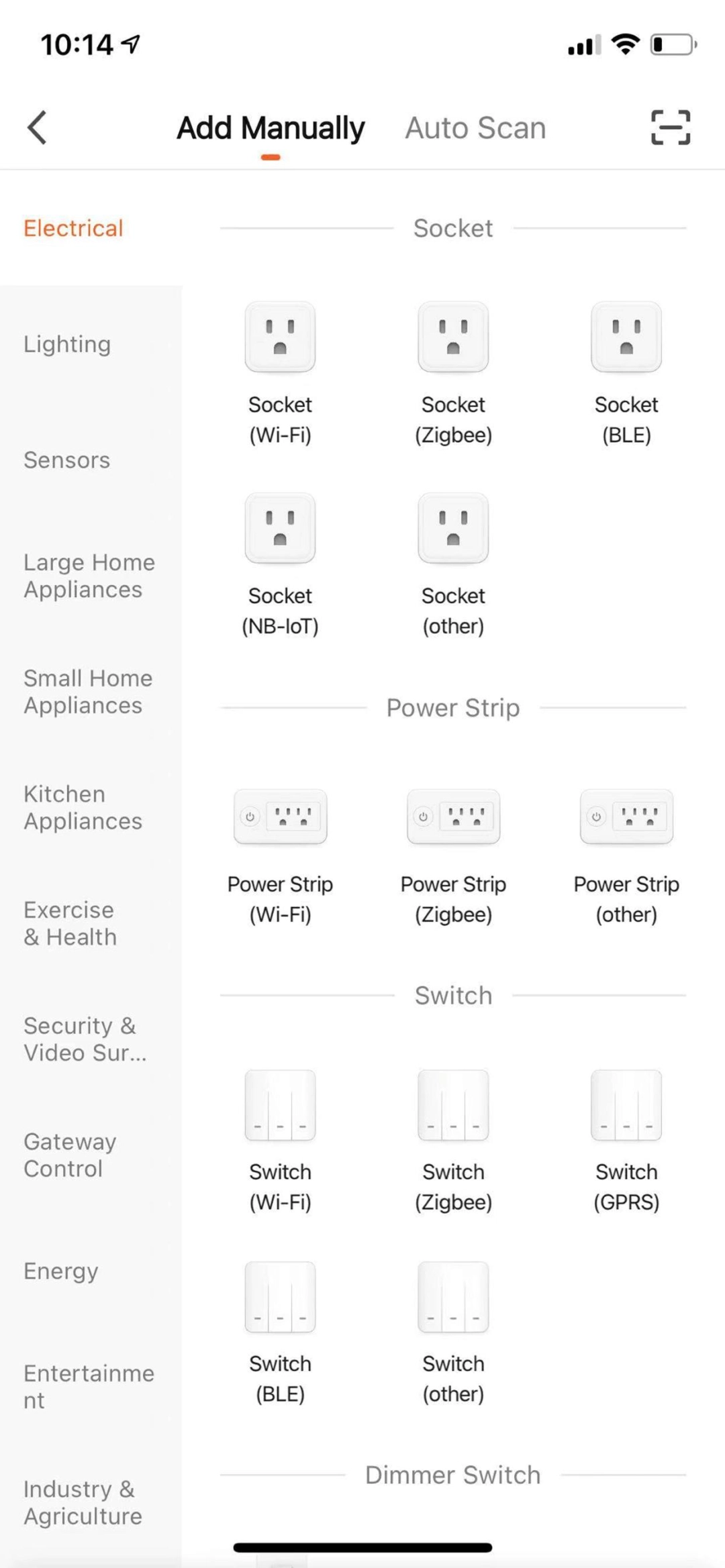The height and width of the screenshot is (1568, 725).
Task: Add a Power Strip (Wi-Fi)
Action: tap(280, 817)
